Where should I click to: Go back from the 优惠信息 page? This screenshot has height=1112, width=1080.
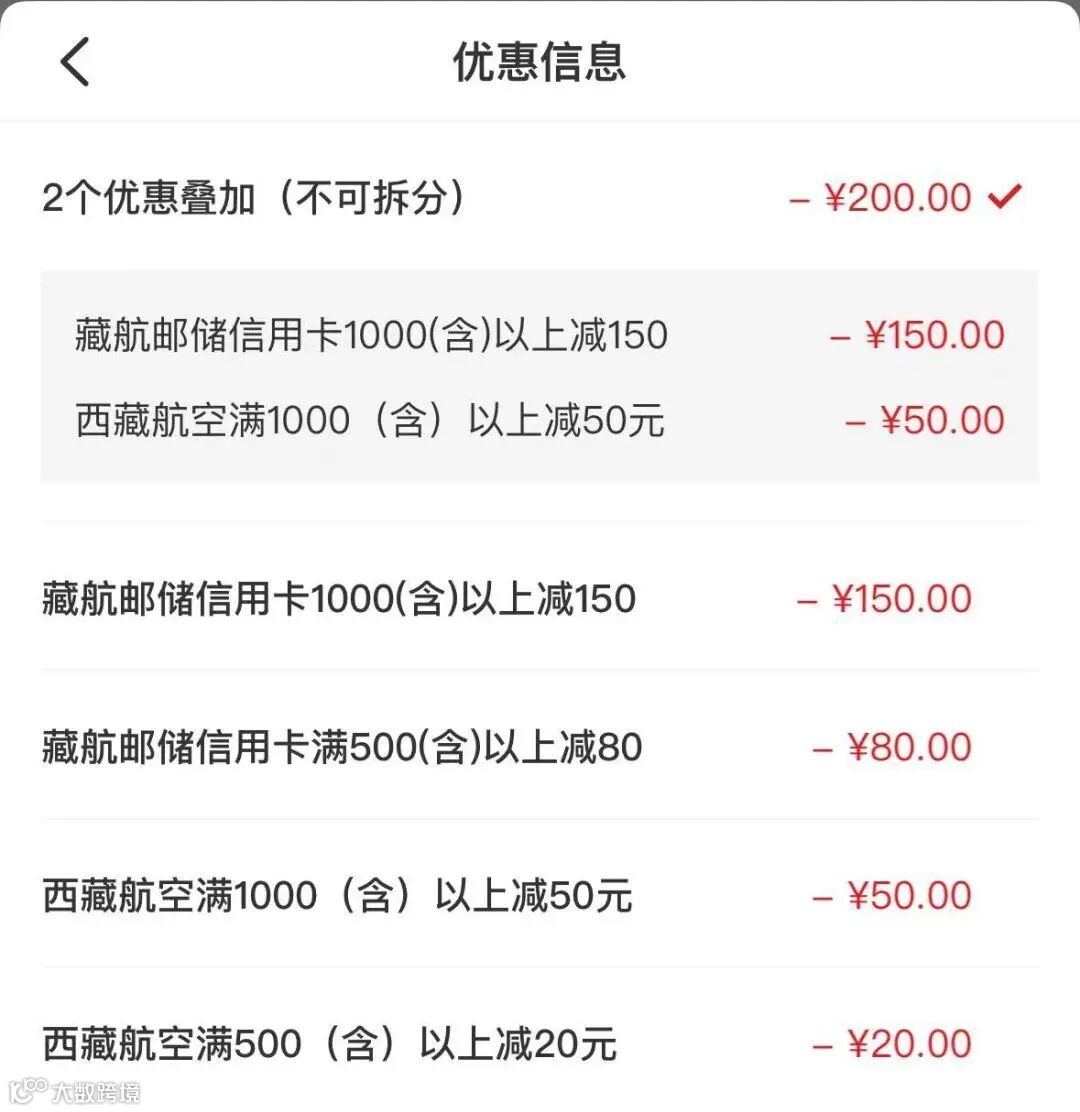75,62
